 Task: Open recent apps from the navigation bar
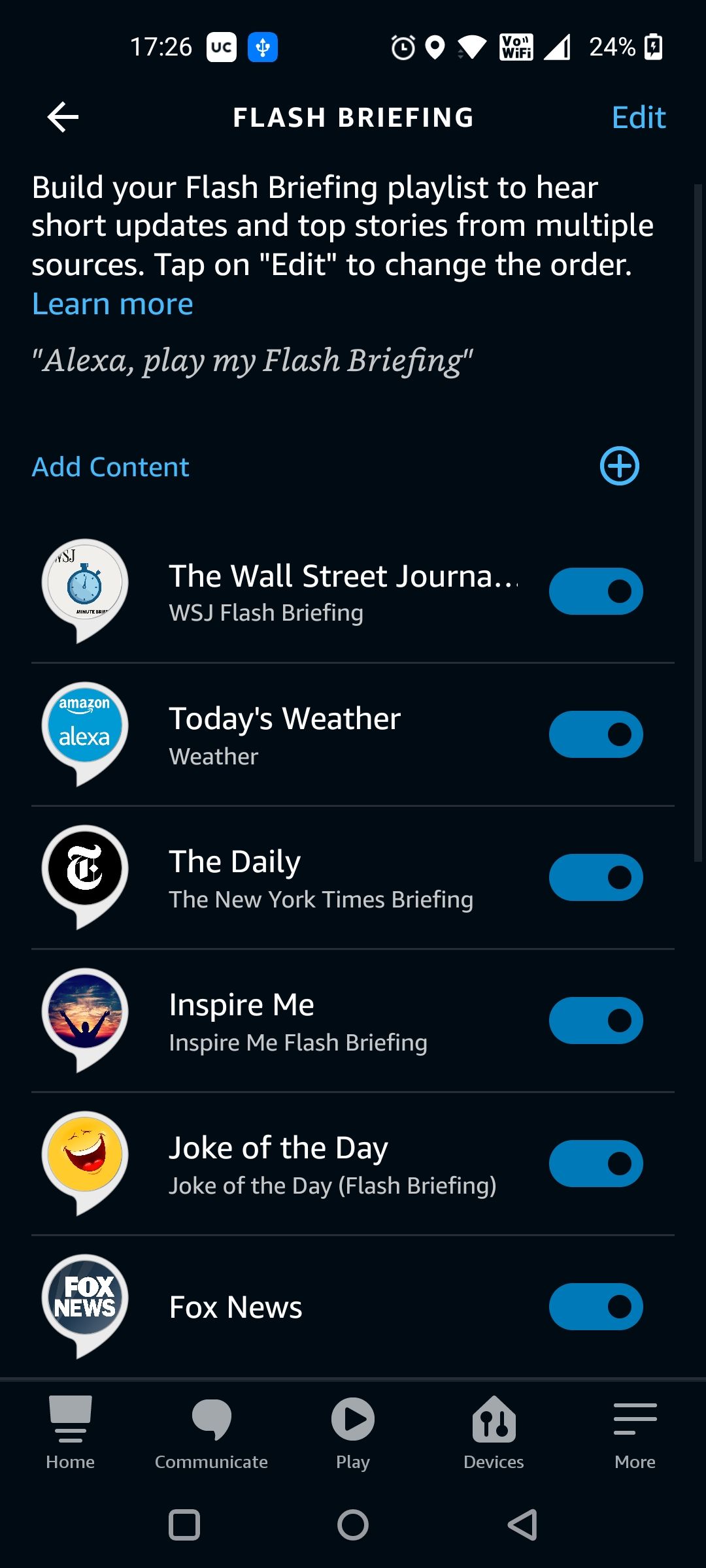click(184, 1526)
